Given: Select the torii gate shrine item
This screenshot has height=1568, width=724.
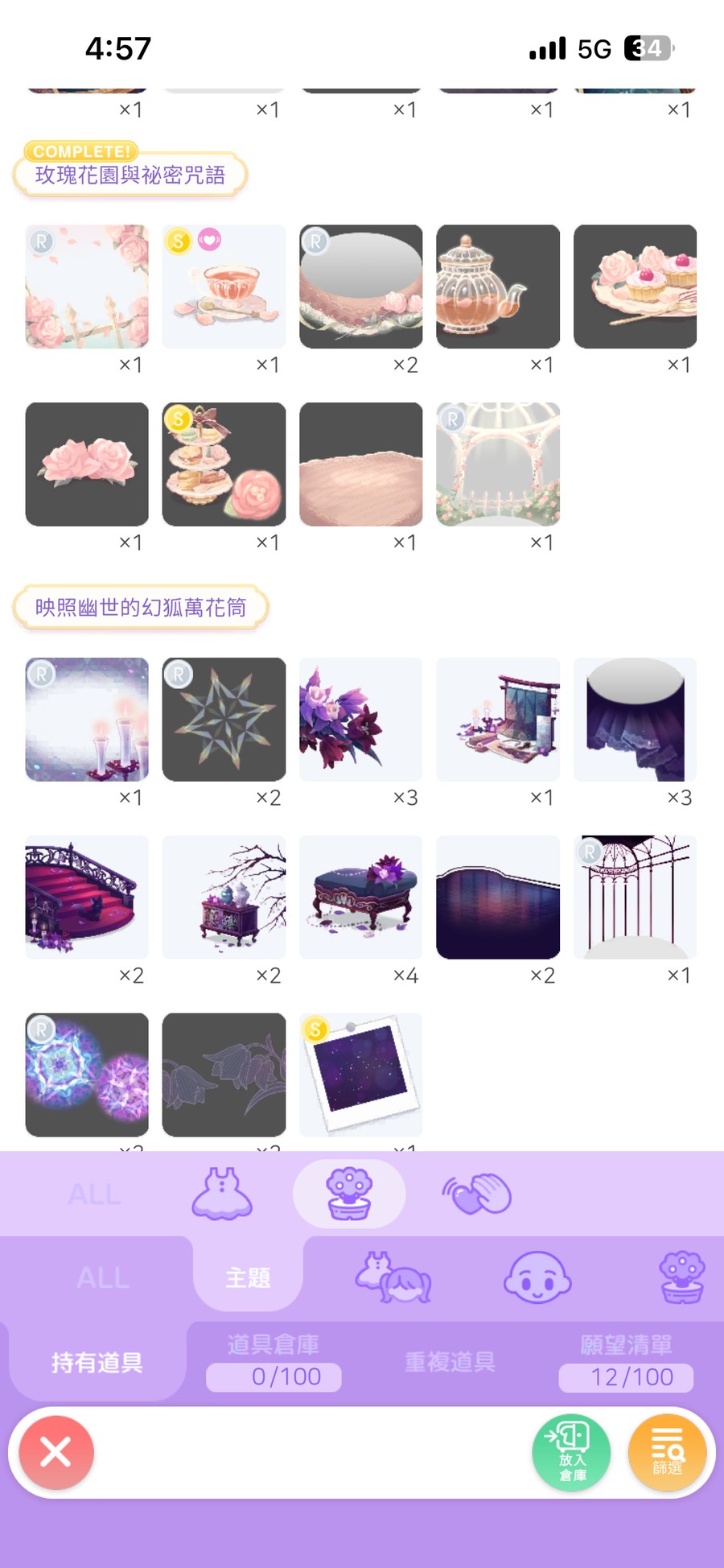Looking at the screenshot, I should point(498,720).
